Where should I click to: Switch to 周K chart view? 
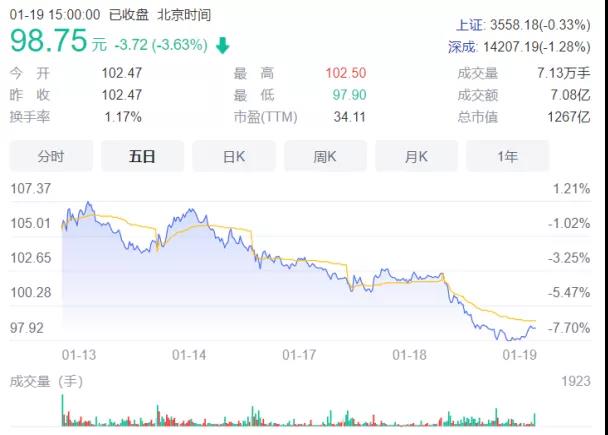(325, 156)
